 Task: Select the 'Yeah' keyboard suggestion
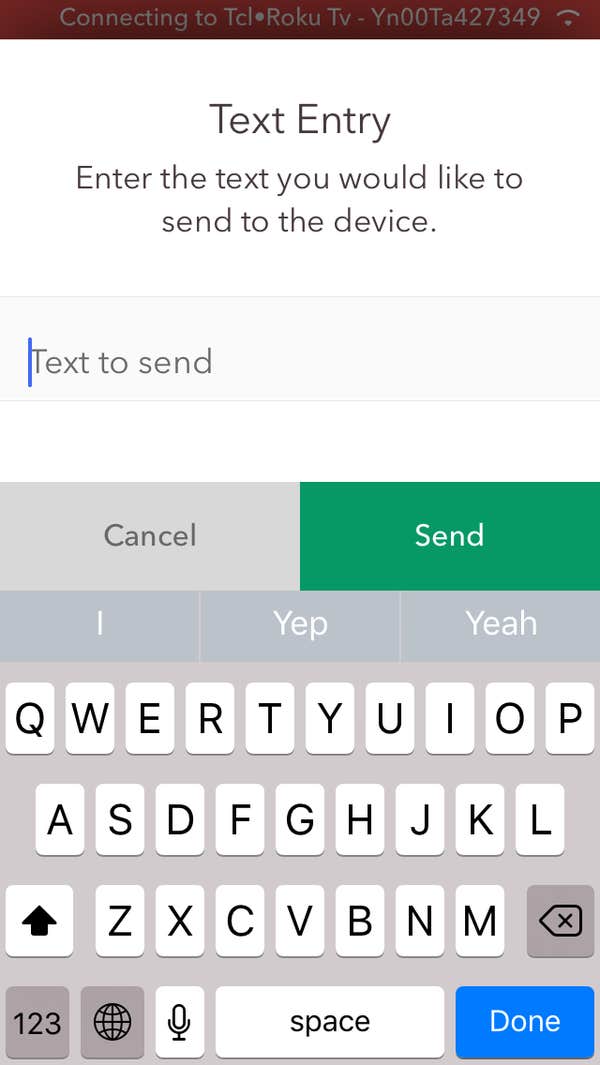coord(500,624)
